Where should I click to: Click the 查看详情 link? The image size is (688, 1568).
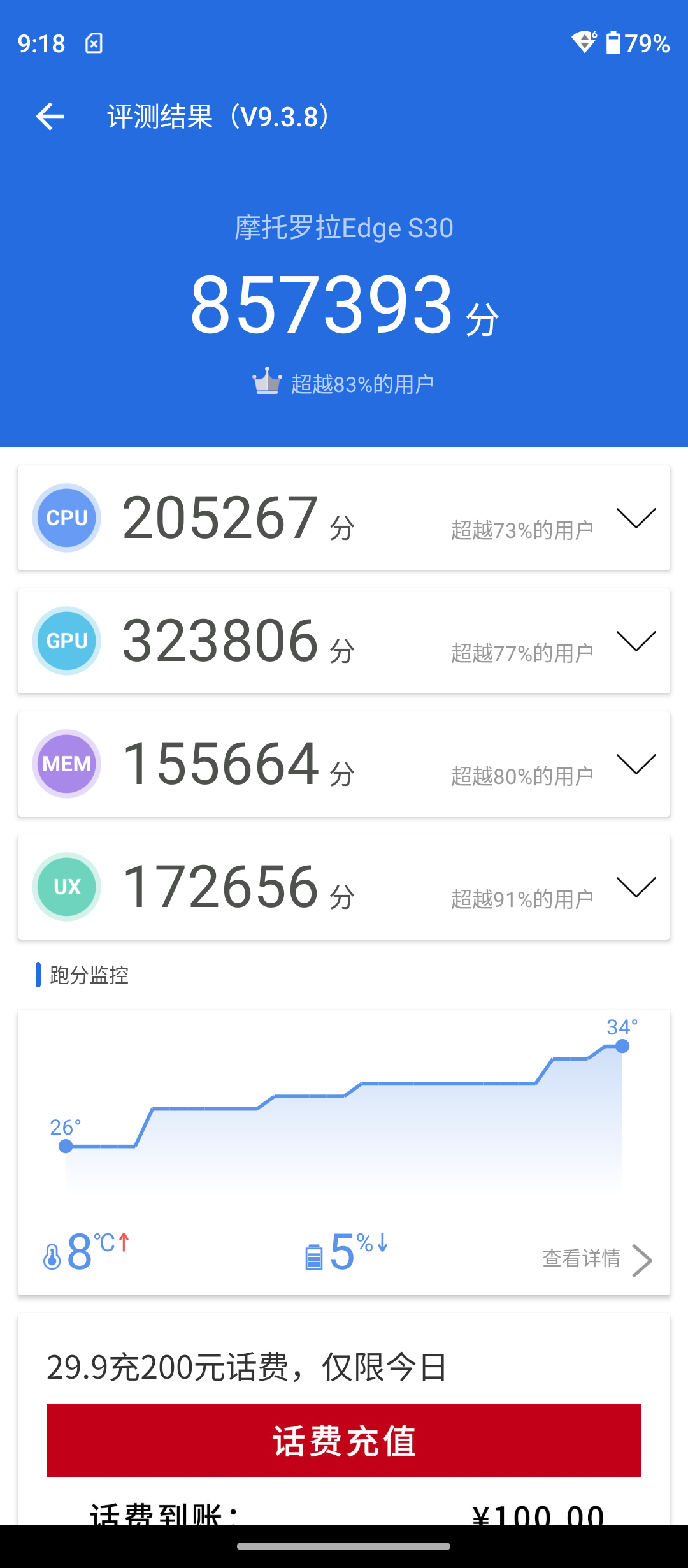[x=582, y=1259]
